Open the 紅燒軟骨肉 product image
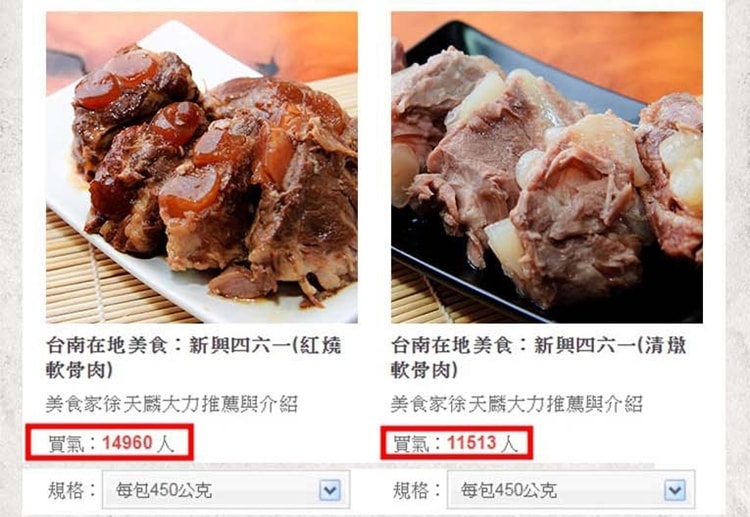This screenshot has width=750, height=517. (x=201, y=167)
